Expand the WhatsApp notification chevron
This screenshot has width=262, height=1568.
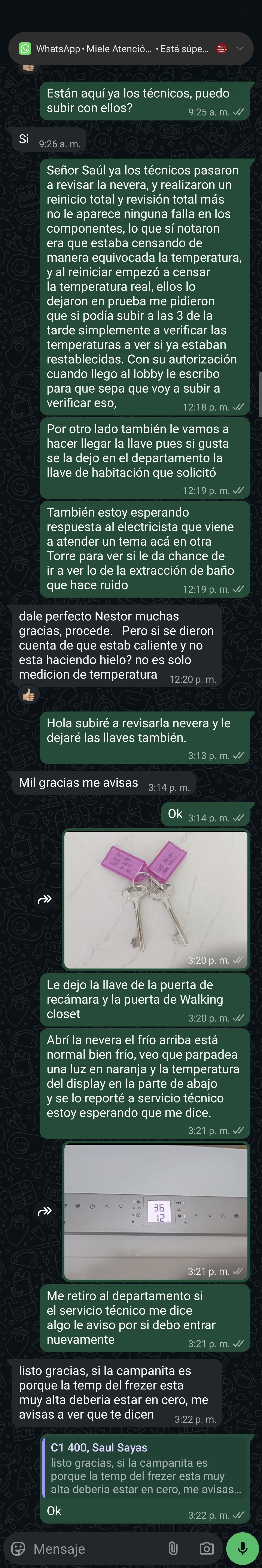pyautogui.click(x=240, y=49)
